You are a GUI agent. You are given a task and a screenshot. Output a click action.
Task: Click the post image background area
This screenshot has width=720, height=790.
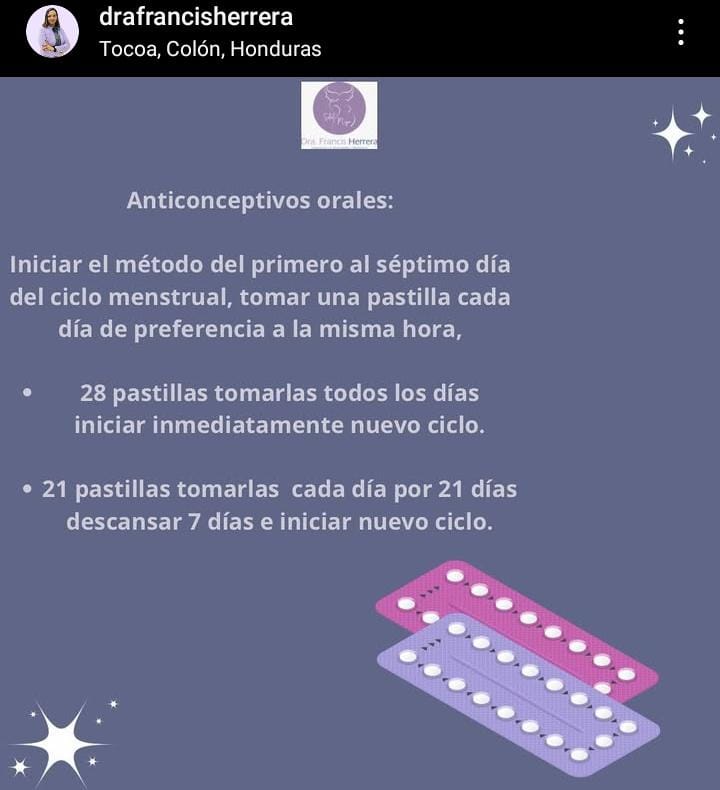tap(150, 600)
